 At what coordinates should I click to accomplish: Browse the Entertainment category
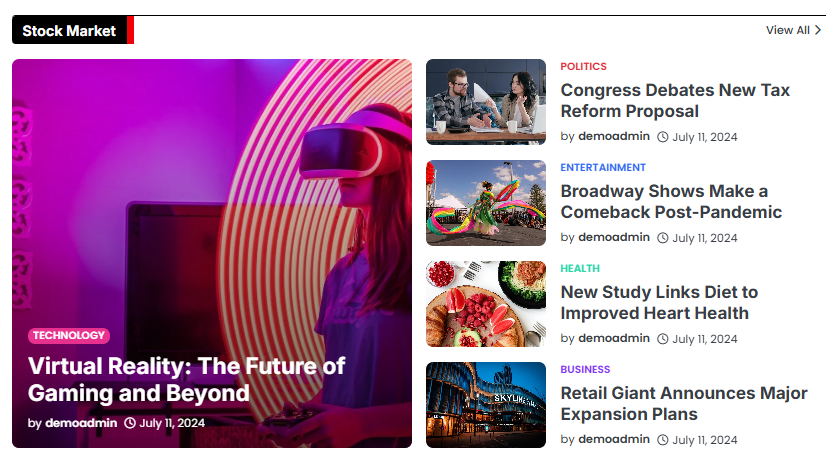(603, 167)
